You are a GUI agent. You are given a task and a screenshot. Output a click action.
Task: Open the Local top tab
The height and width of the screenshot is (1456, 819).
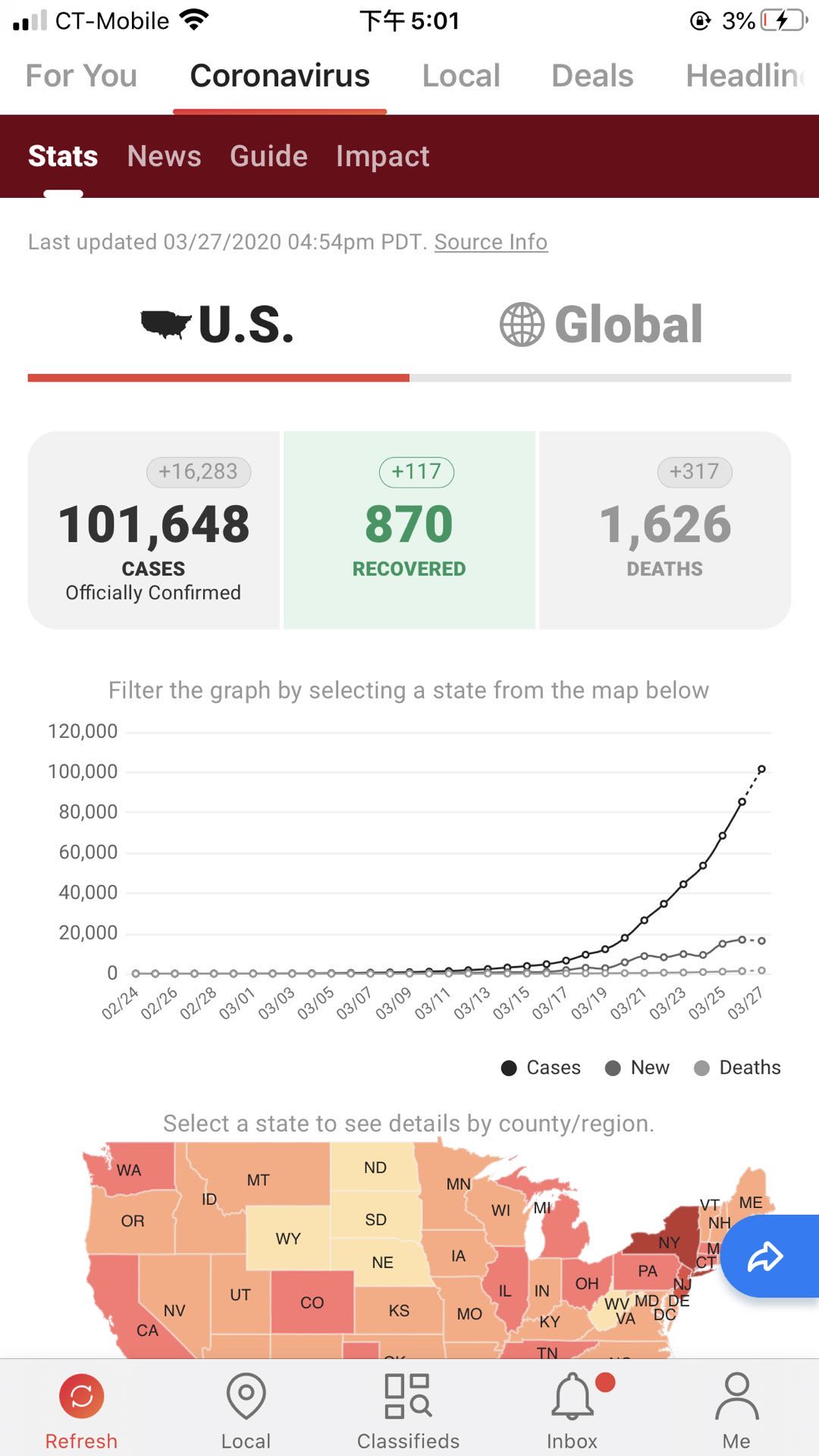pos(461,76)
